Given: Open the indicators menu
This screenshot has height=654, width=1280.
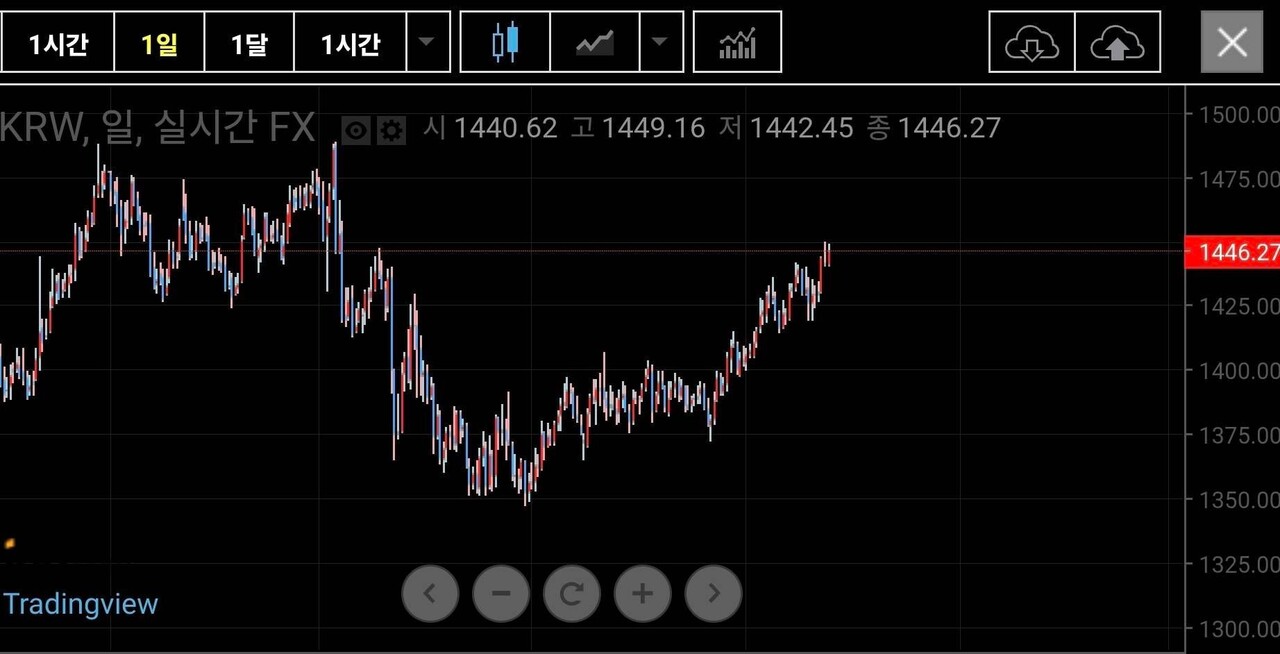Looking at the screenshot, I should click(x=737, y=43).
